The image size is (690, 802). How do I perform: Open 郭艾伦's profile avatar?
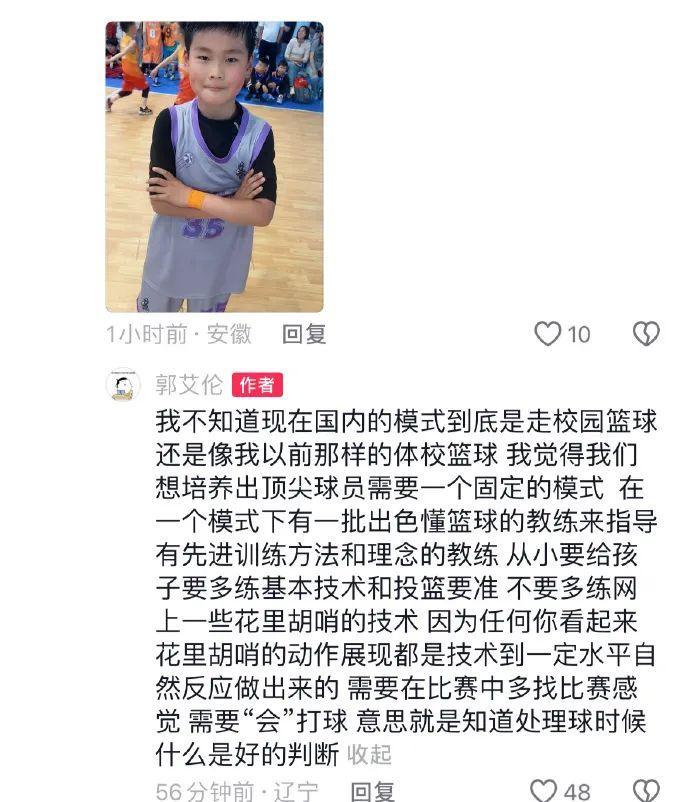(x=123, y=385)
